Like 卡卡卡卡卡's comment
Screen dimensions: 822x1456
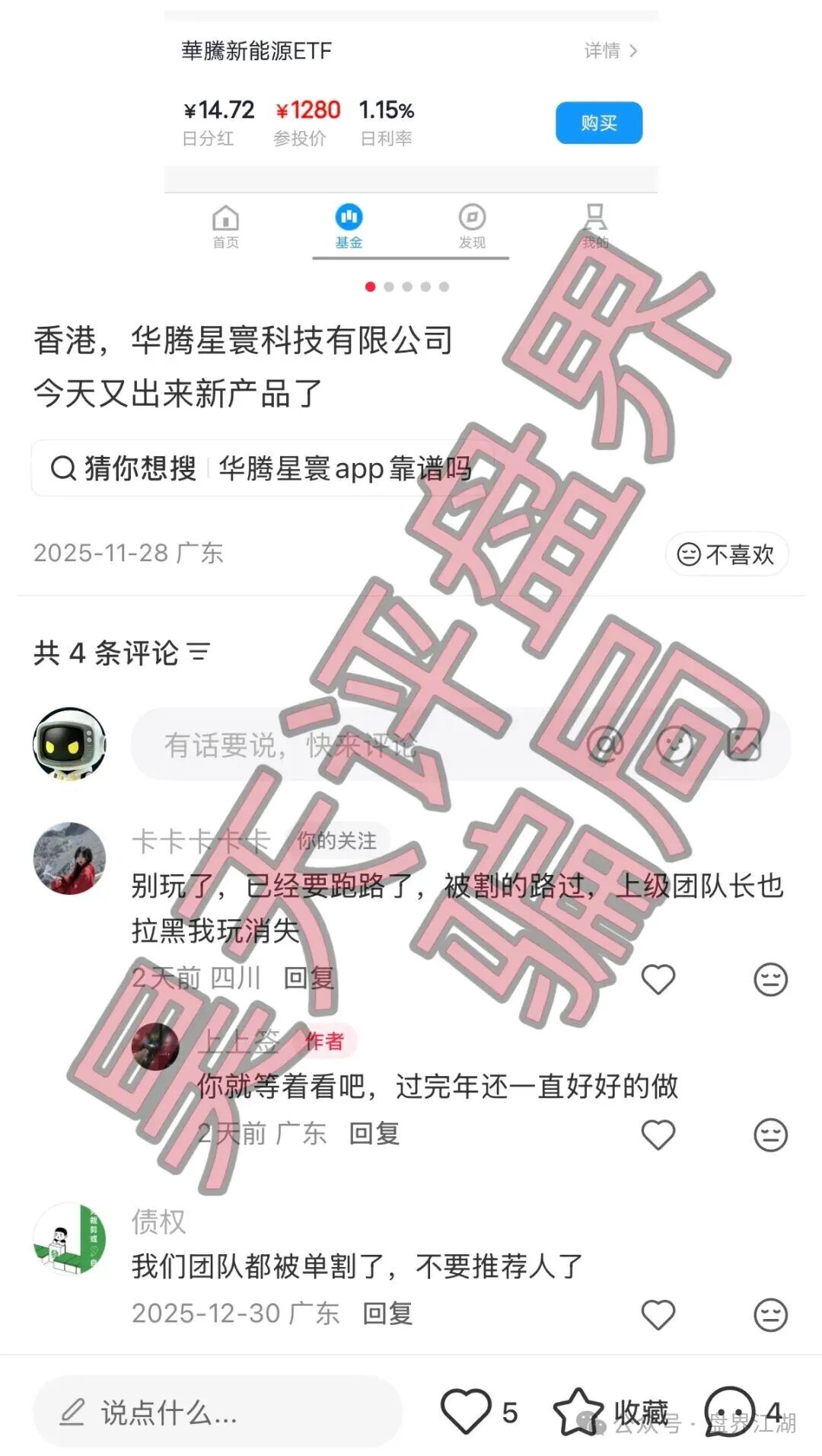658,979
